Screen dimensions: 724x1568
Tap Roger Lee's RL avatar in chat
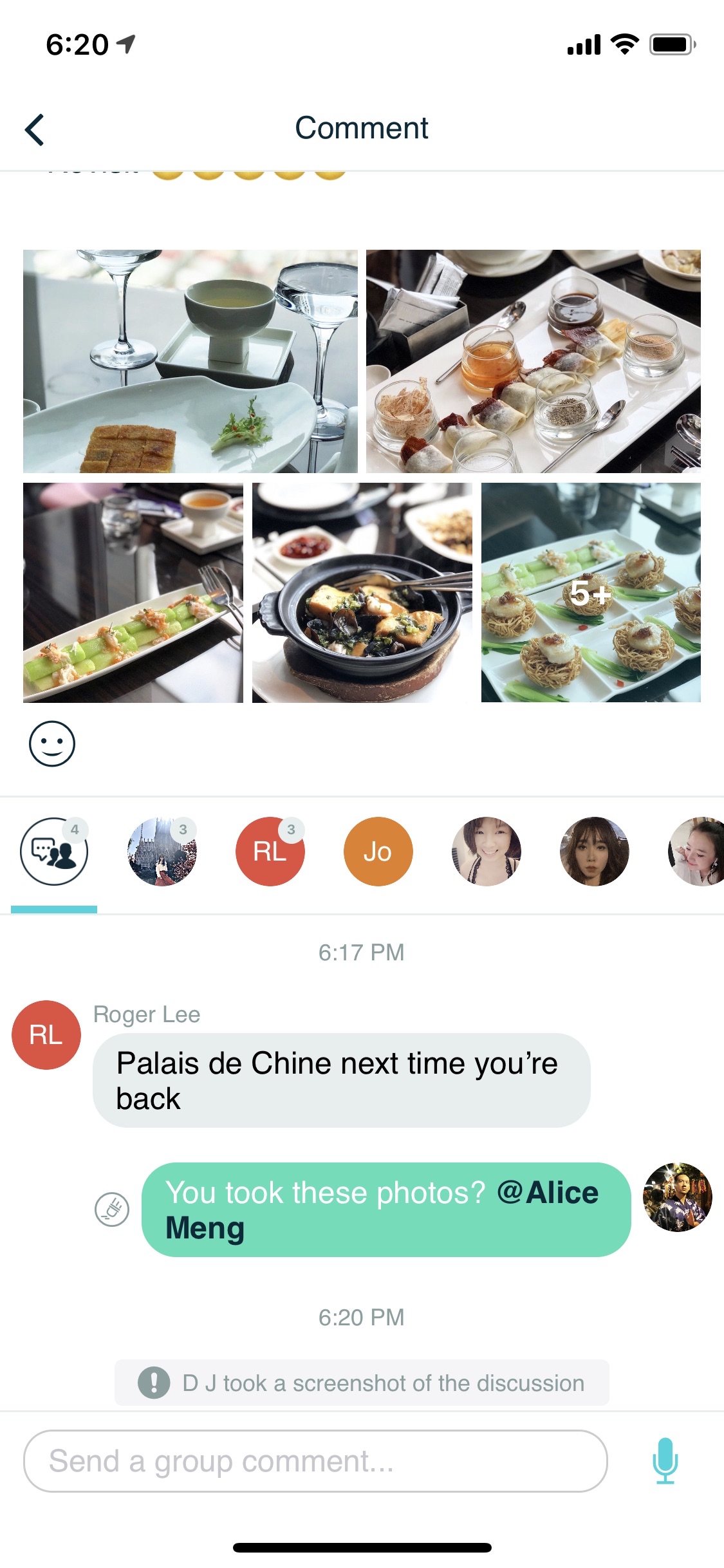coord(46,1035)
